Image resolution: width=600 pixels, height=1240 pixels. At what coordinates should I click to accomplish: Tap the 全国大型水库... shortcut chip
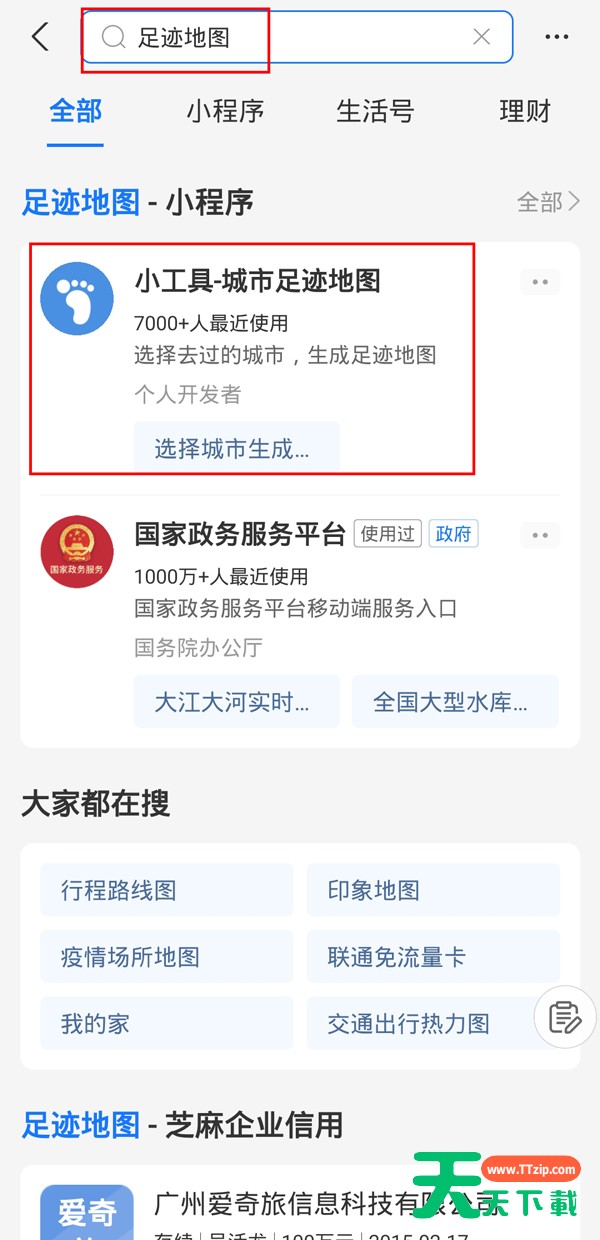click(x=455, y=701)
